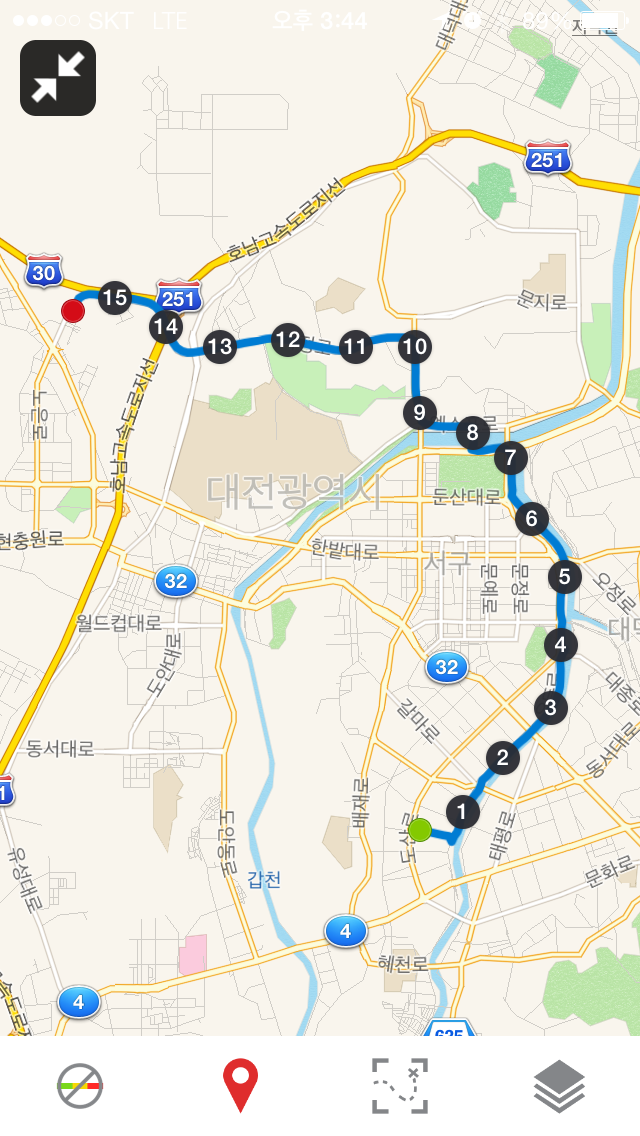Select route marker number 9
The height and width of the screenshot is (1136, 640).
420,412
